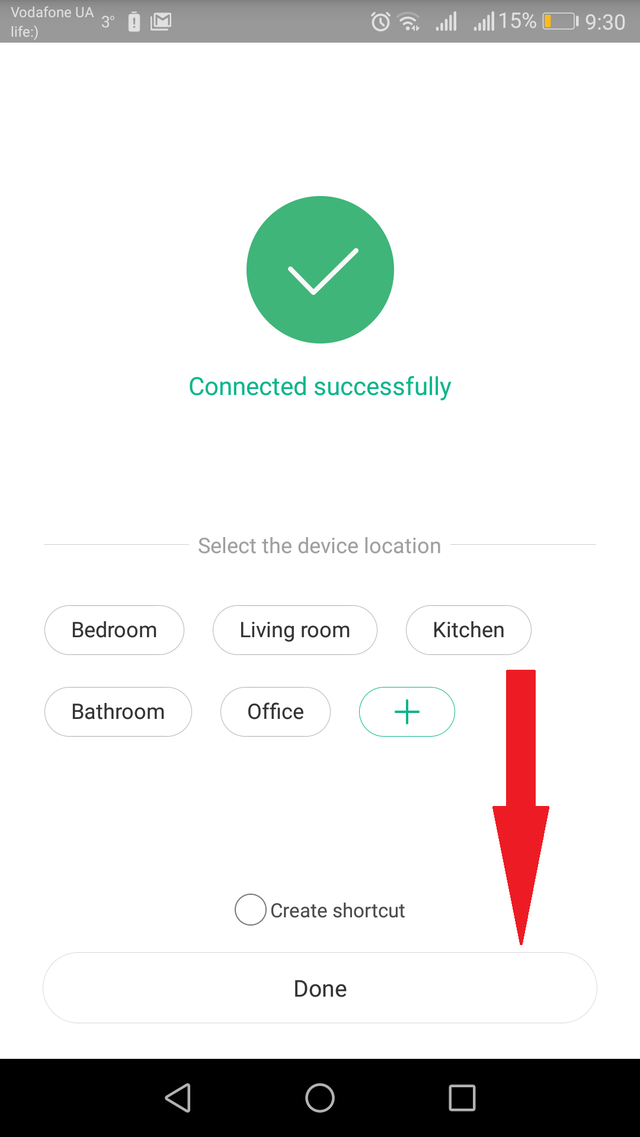Tap Done to finish setup
The width and height of the screenshot is (640, 1137).
pyautogui.click(x=320, y=988)
